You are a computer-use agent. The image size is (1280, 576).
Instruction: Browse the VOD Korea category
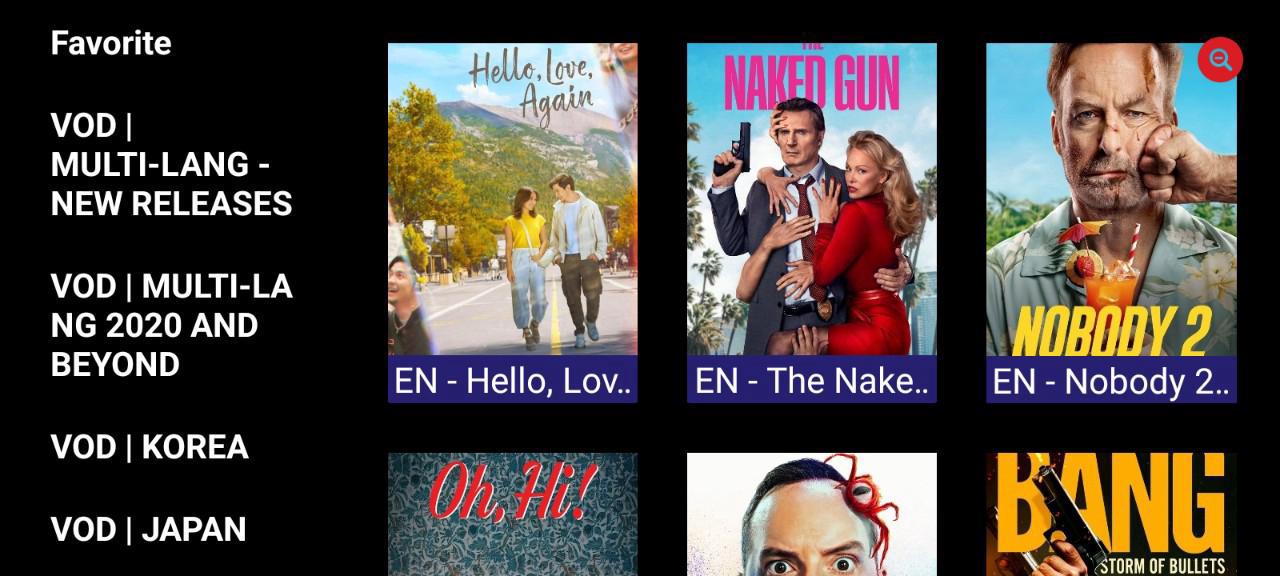click(149, 447)
